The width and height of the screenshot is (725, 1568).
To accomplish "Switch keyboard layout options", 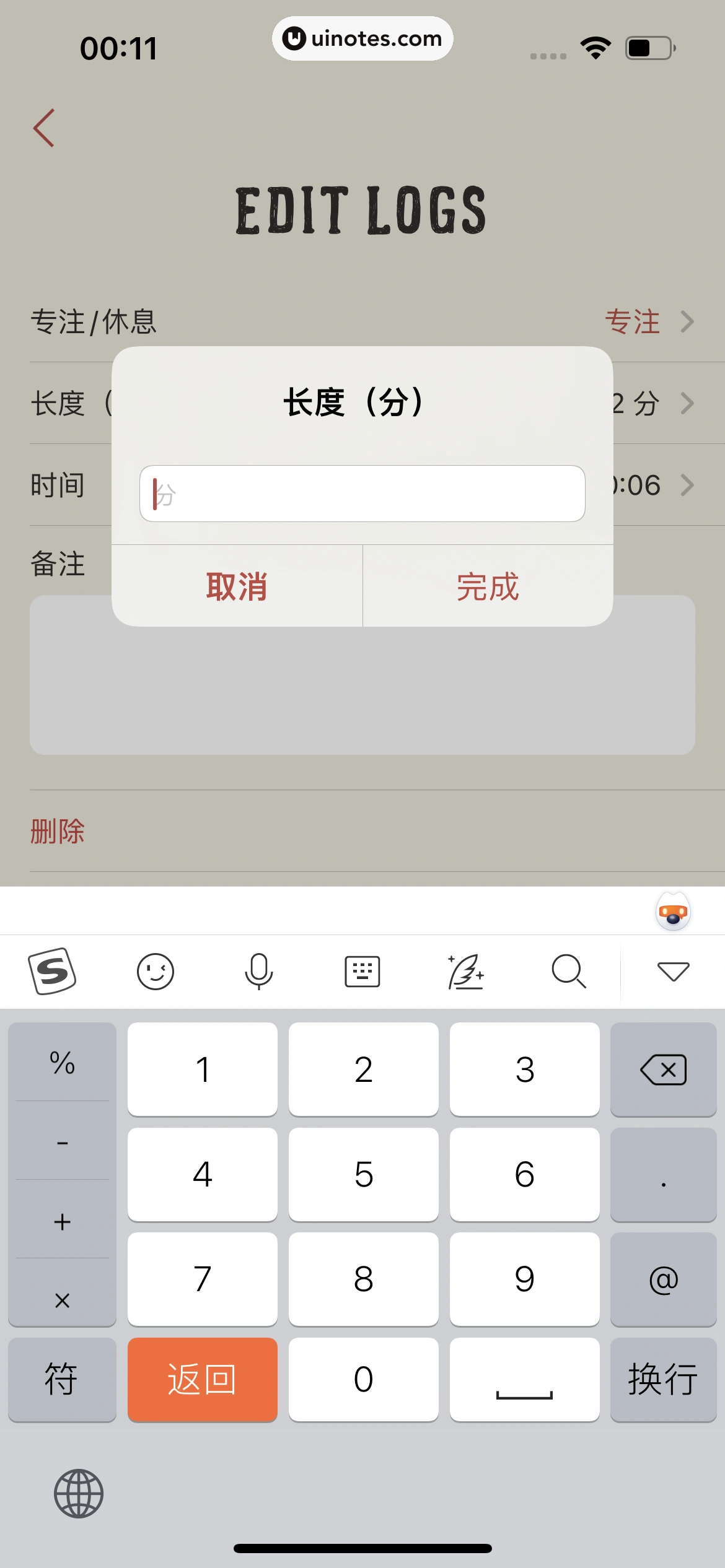I will pos(362,971).
